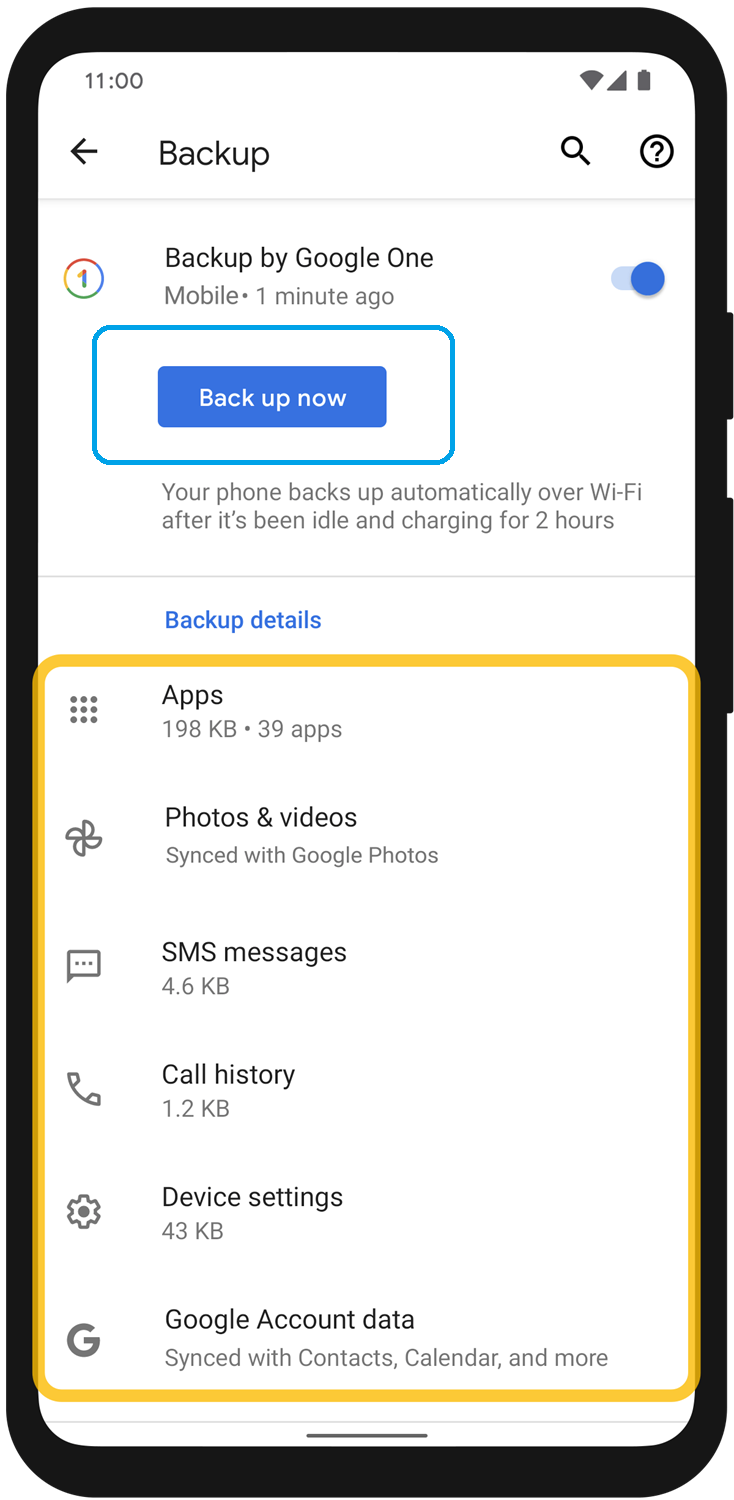Tap Back up now button
Image resolution: width=734 pixels, height=1500 pixels.
click(x=272, y=397)
